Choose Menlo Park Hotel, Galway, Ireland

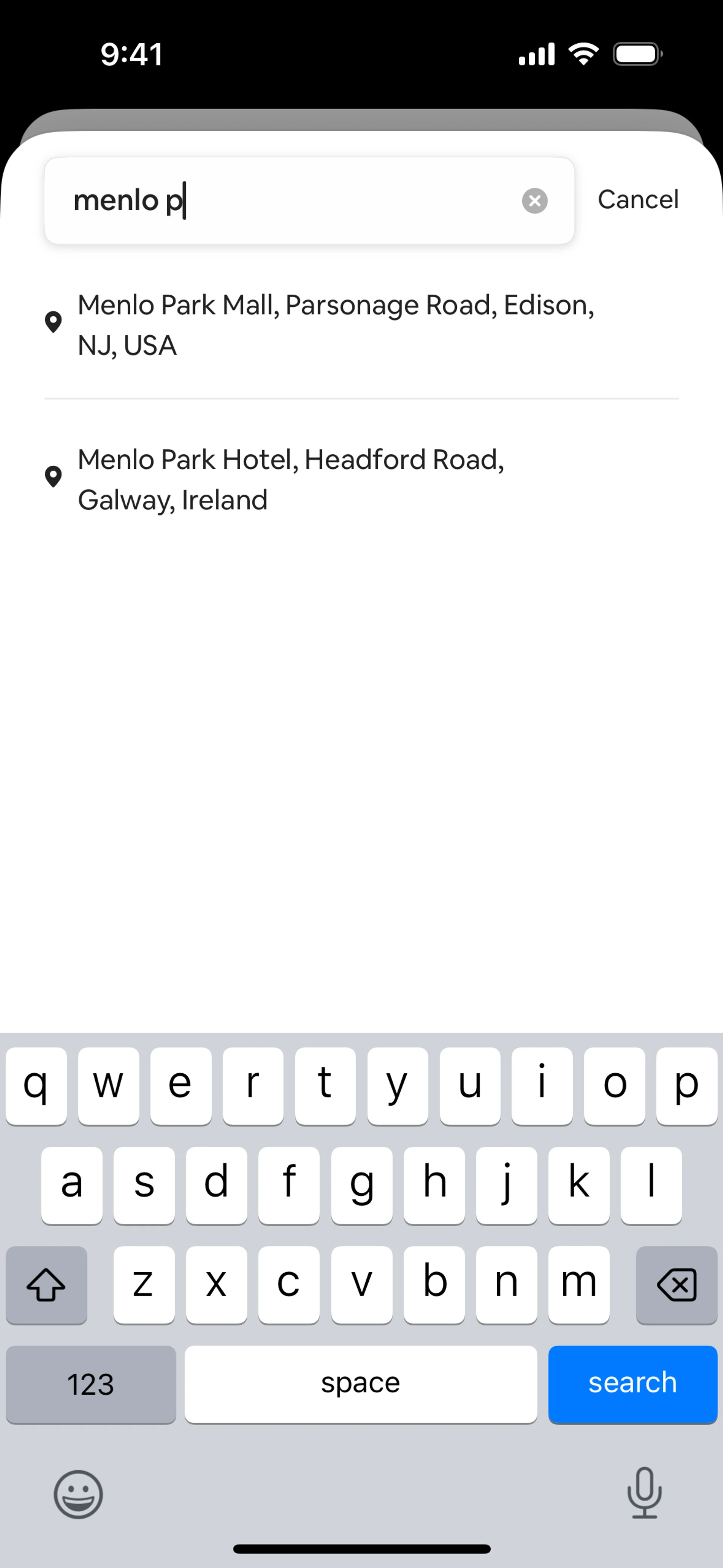291,479
